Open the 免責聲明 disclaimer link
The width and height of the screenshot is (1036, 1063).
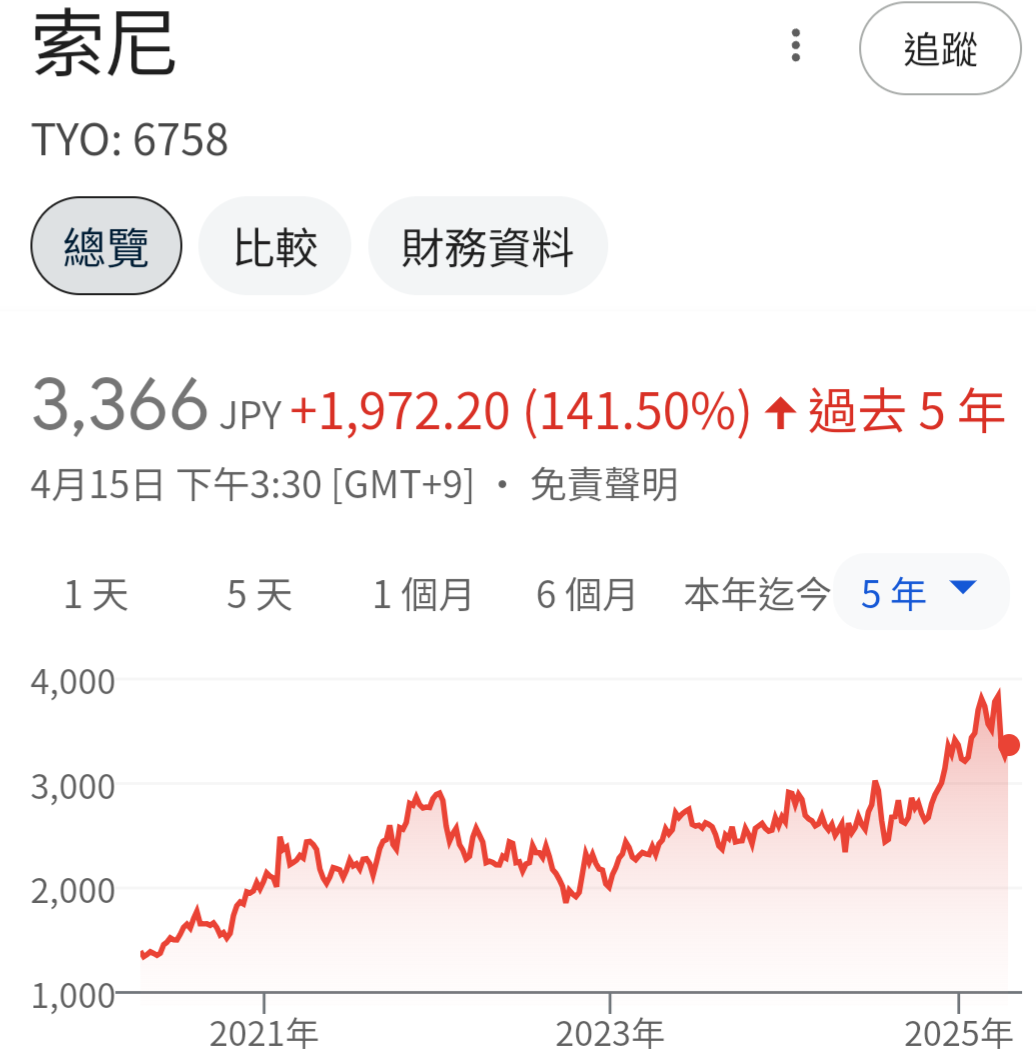click(x=604, y=486)
